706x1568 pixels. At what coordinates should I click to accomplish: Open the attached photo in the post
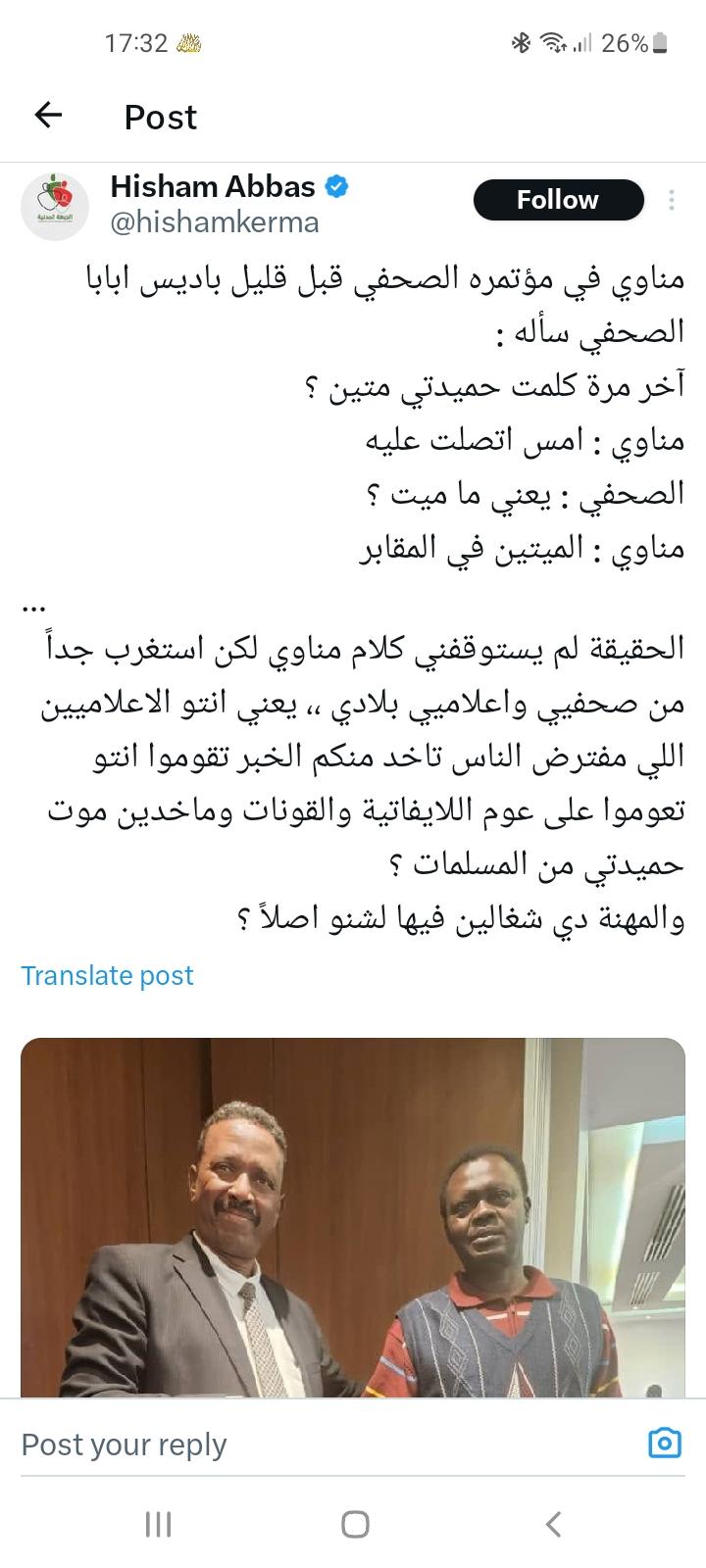(x=353, y=1217)
